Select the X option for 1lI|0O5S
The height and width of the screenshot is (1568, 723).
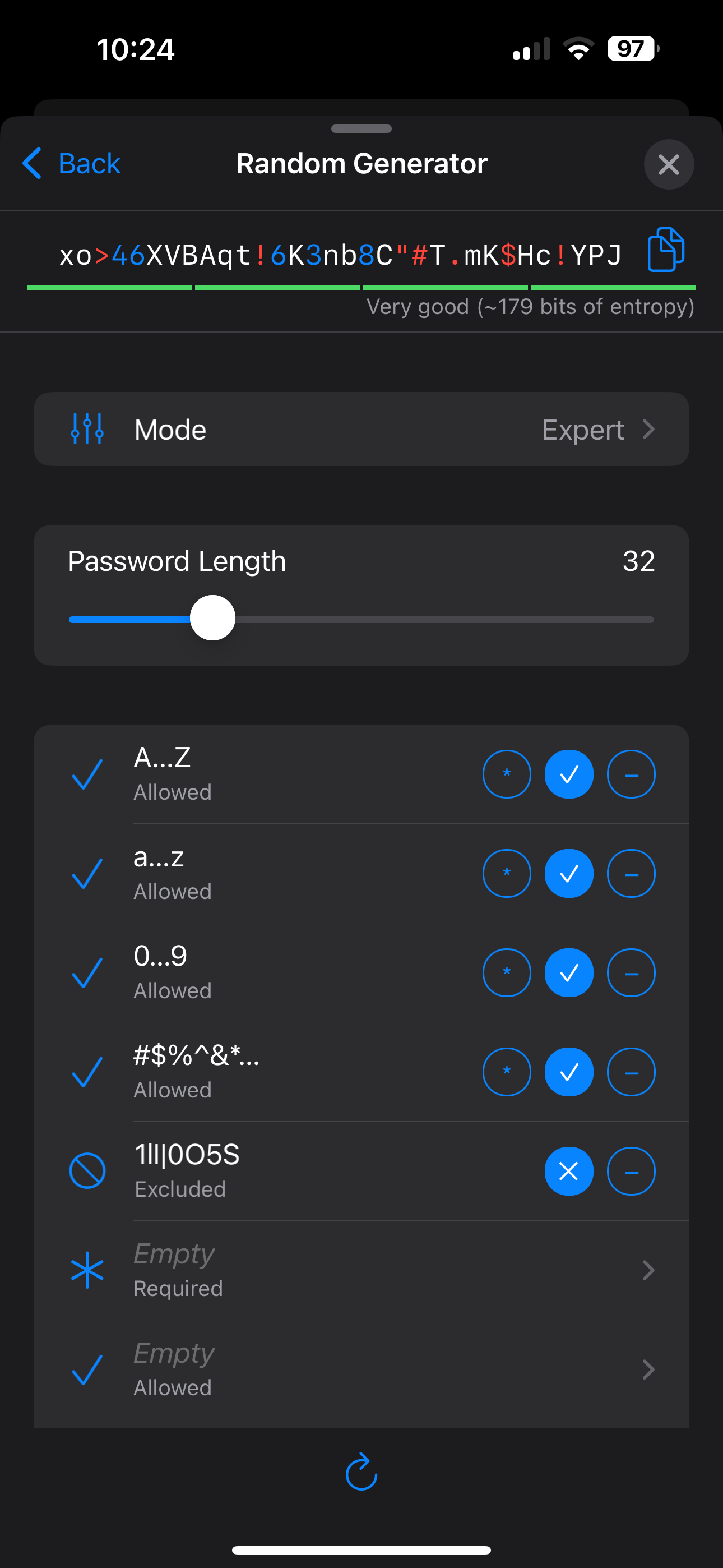click(x=569, y=1171)
